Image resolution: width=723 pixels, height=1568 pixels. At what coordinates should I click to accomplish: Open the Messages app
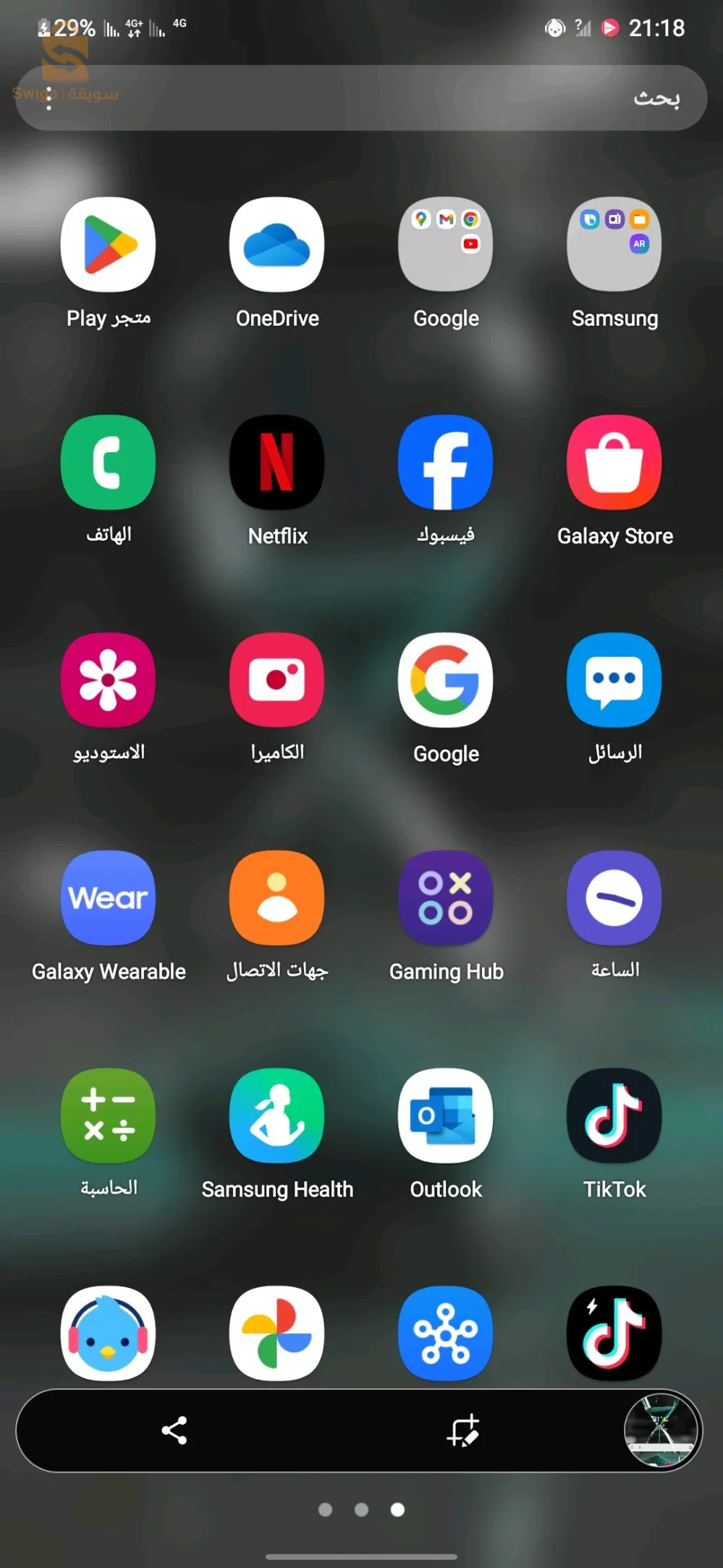click(x=614, y=680)
